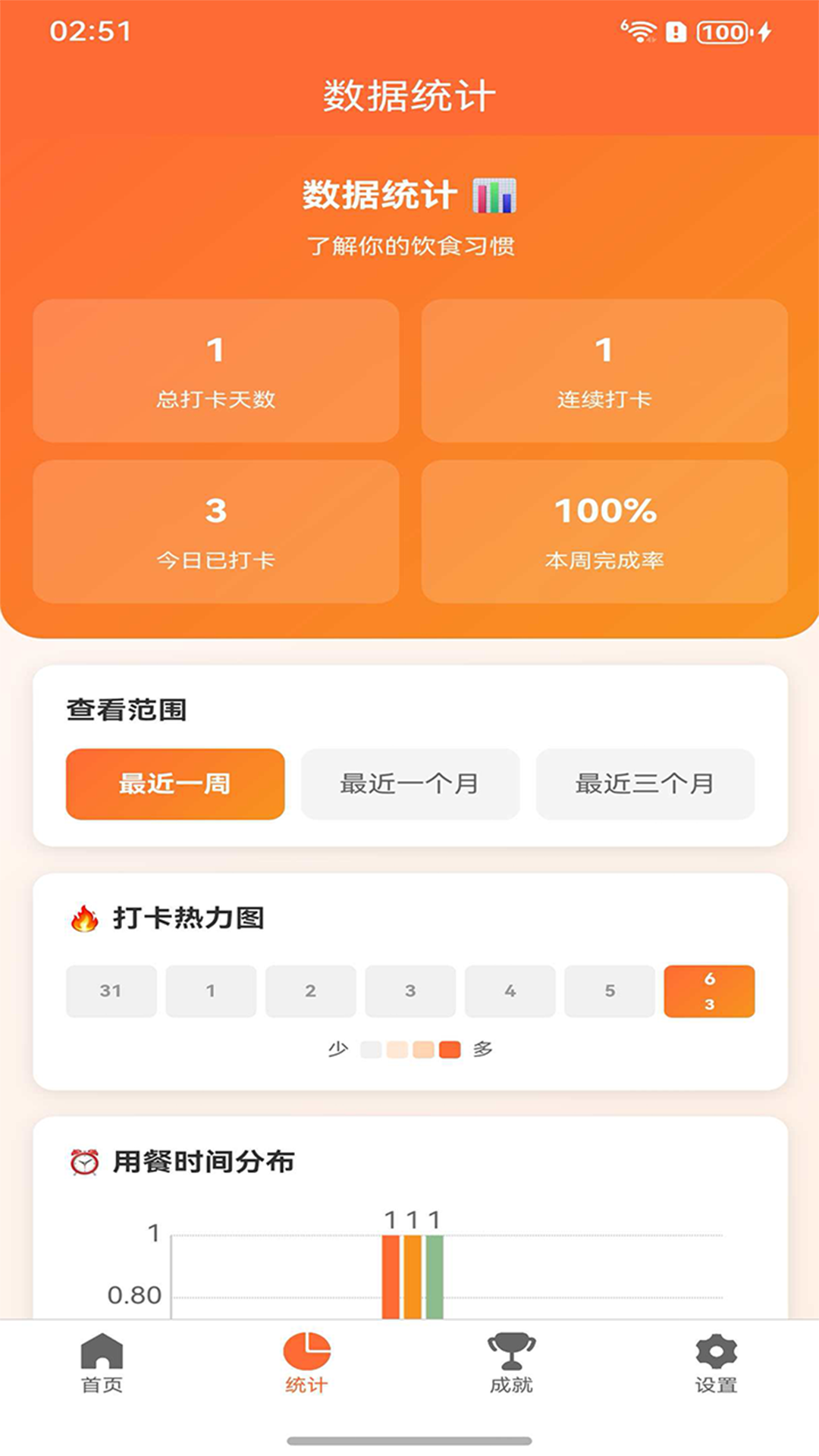Select the 统计 pie chart icon

tap(307, 1355)
